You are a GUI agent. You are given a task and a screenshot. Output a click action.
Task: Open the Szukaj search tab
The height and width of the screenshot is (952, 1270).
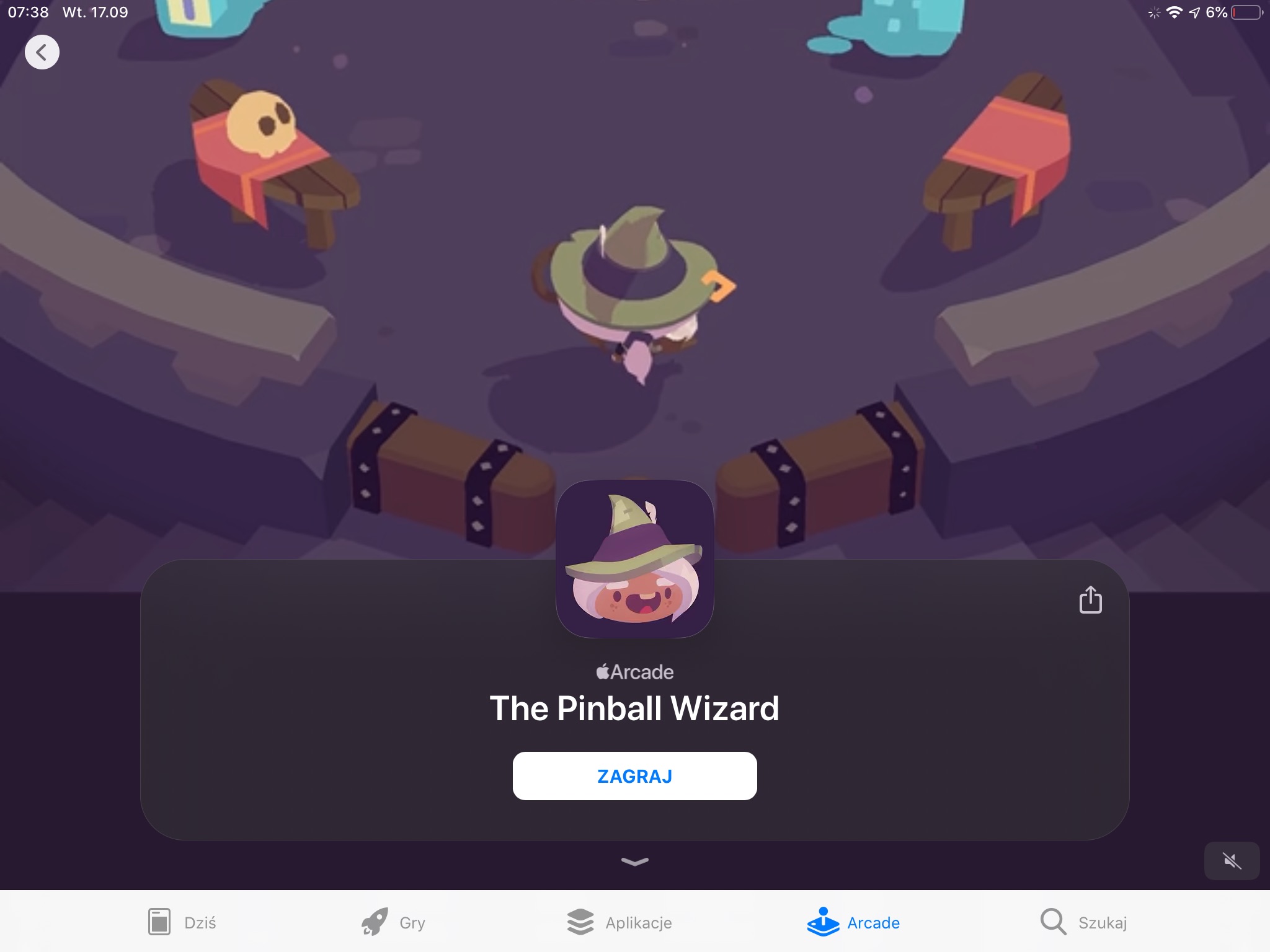[1083, 922]
